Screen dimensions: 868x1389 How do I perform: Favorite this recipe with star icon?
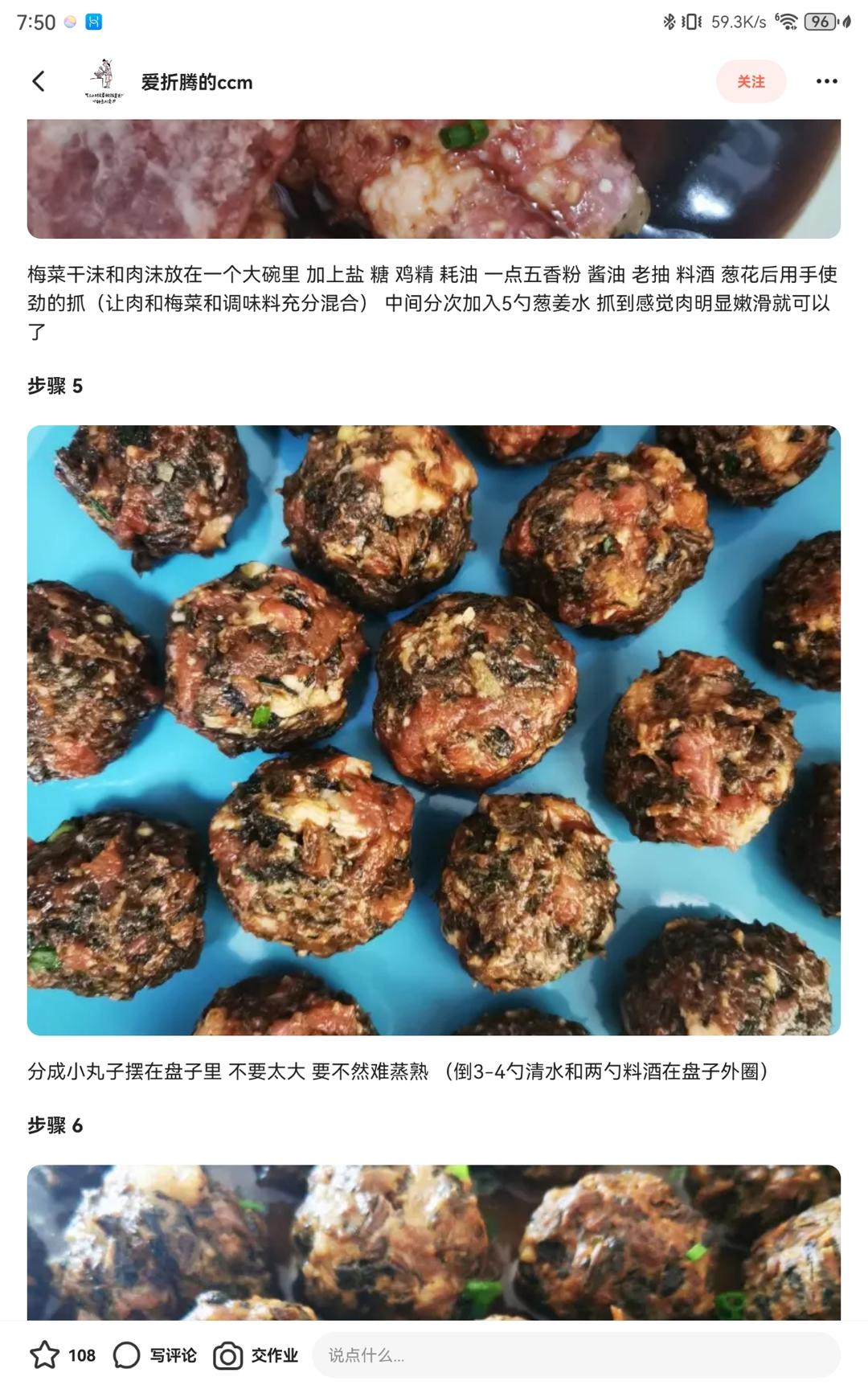pos(45,1355)
